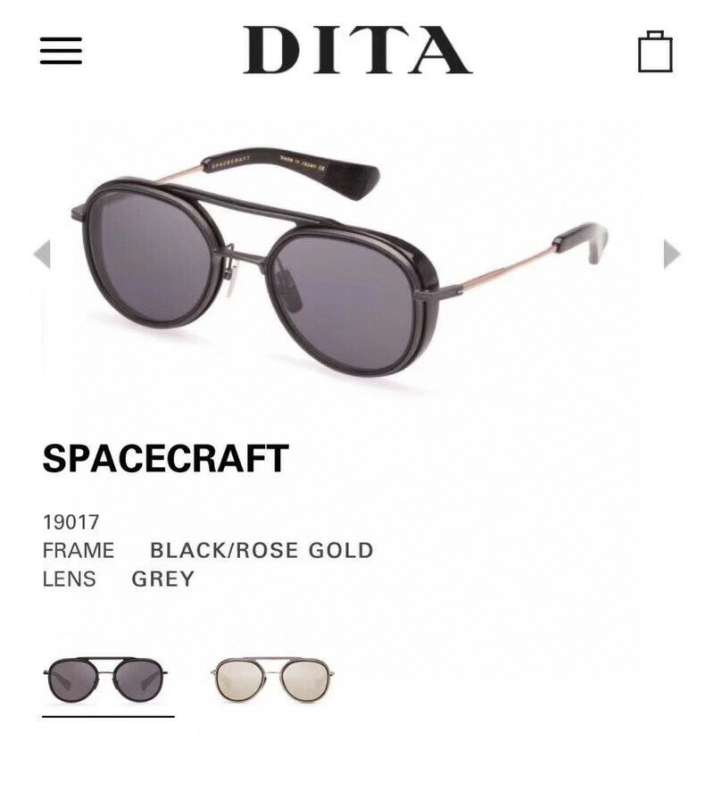Show the next product image
714x800 pixels.
tap(671, 254)
